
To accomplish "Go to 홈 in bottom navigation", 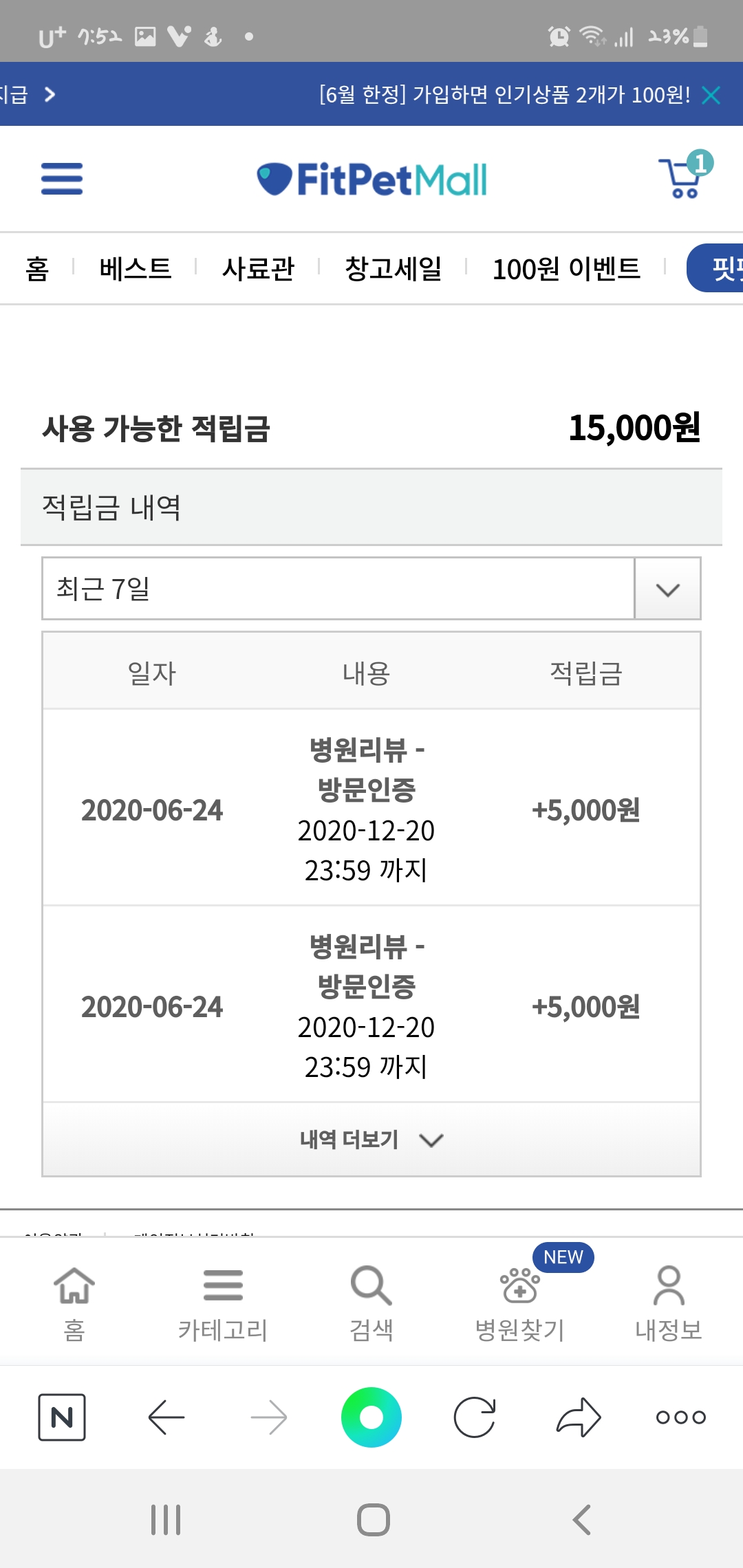I will (74, 1303).
